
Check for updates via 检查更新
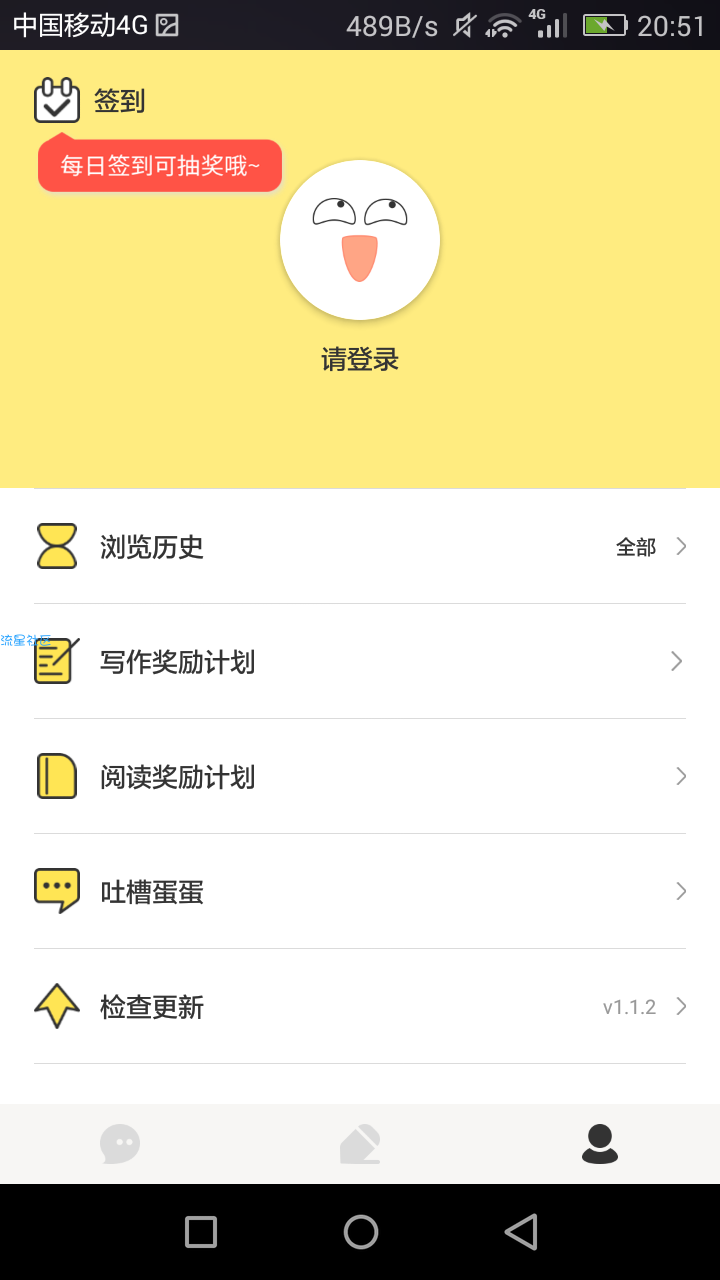(x=360, y=1007)
